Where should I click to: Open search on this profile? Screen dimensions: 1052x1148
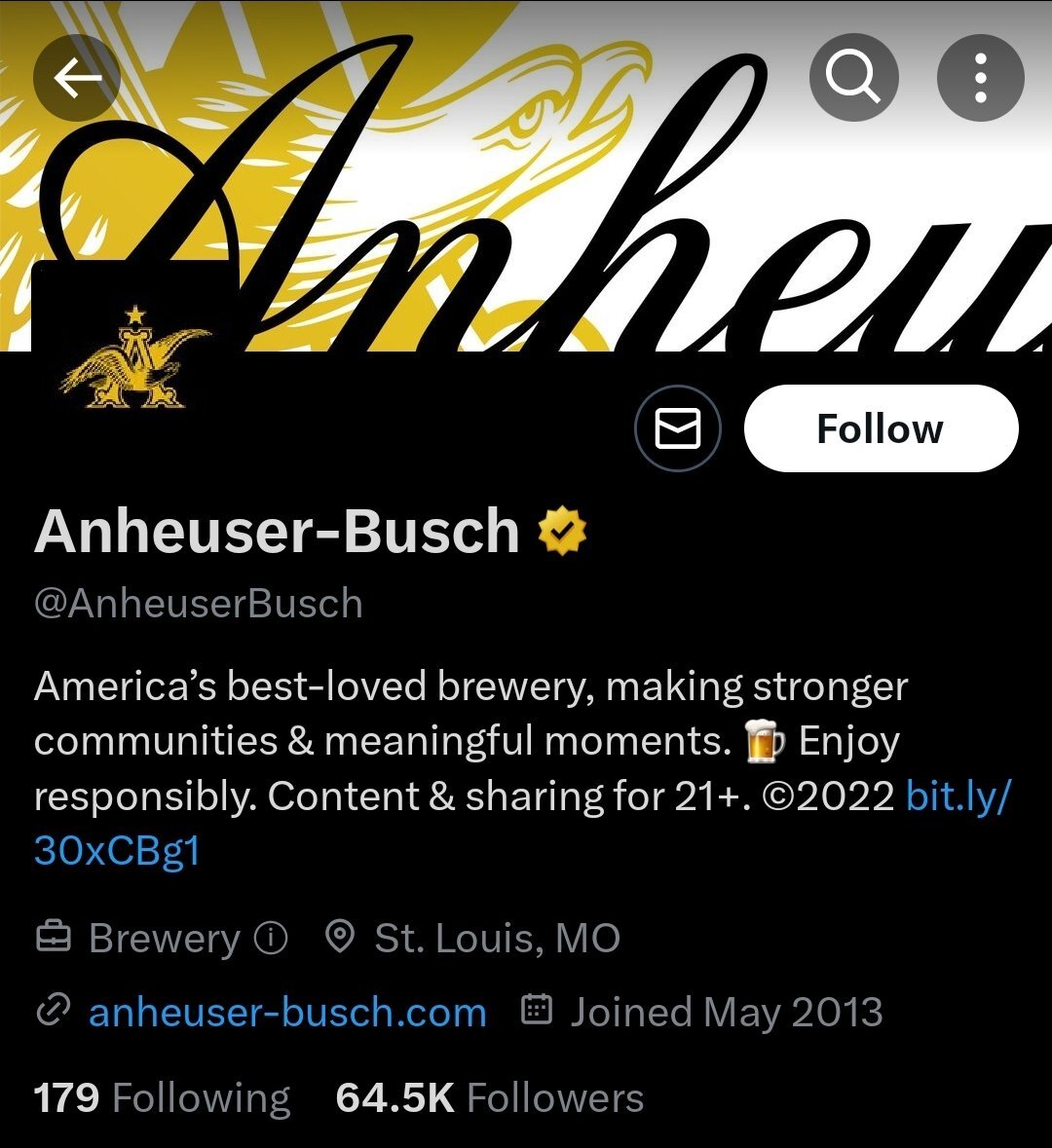point(853,77)
